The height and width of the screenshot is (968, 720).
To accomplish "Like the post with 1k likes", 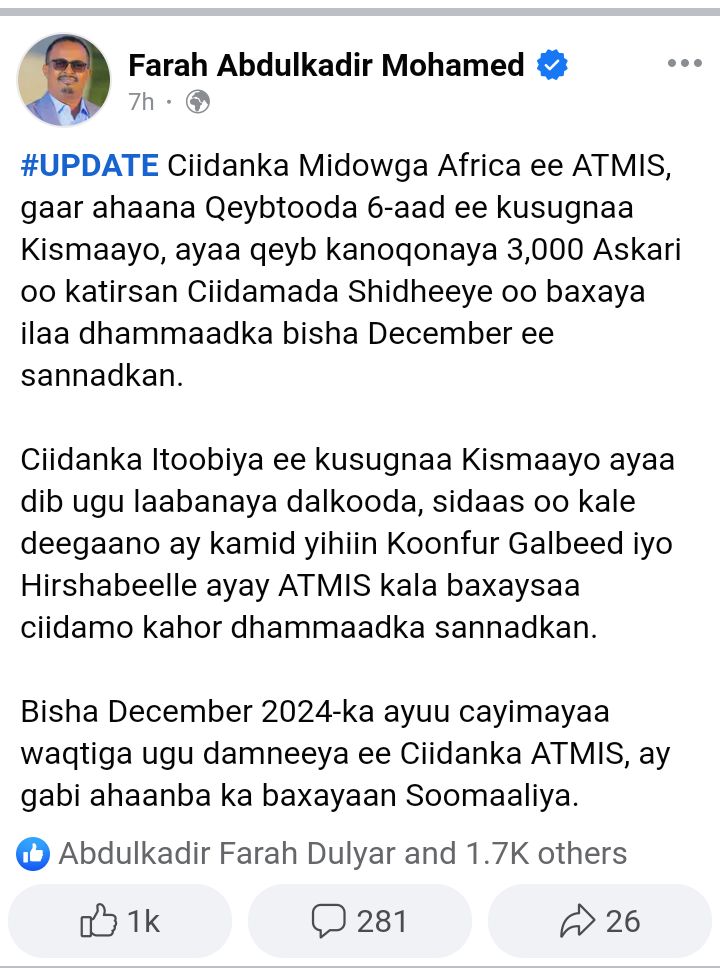I will point(120,920).
